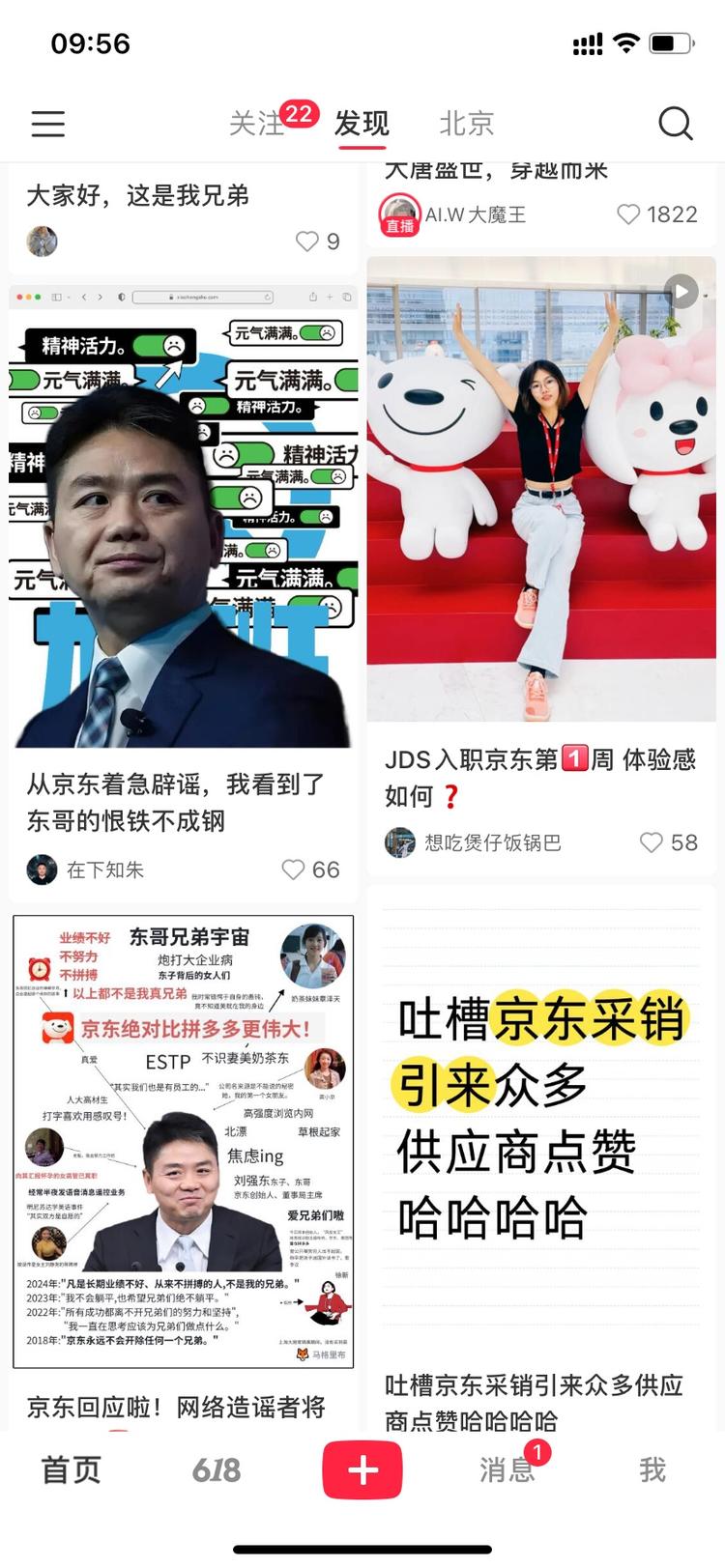Tap the avatar of 在下知朱
The image size is (725, 1568).
41,870
